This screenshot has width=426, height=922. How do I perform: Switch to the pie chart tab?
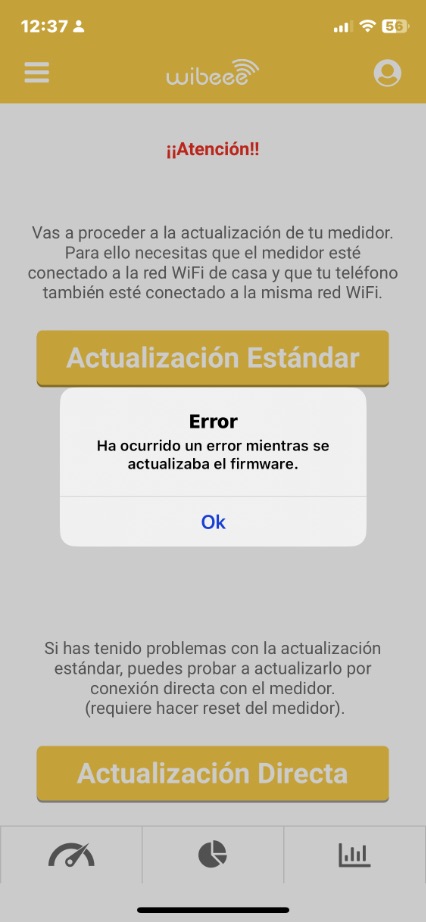212,855
